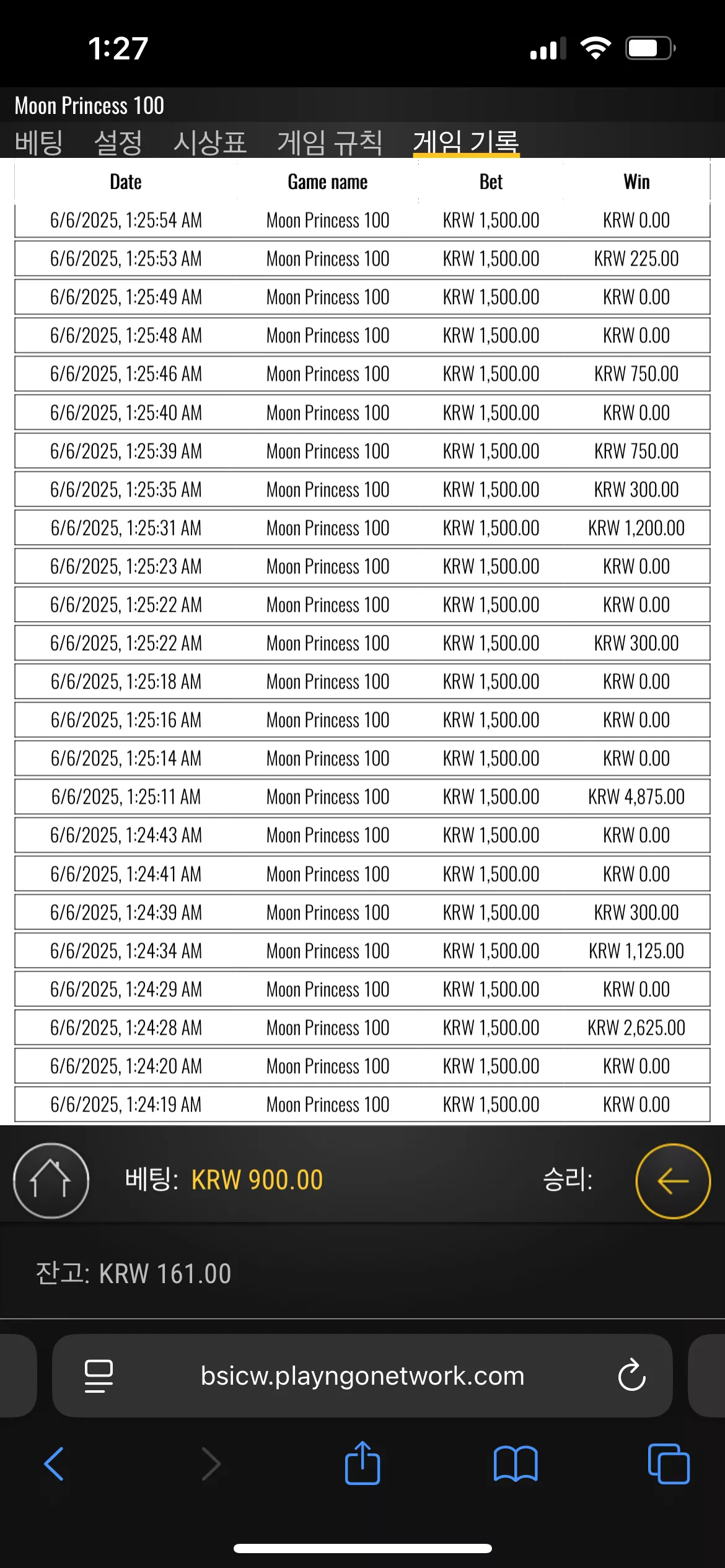Viewport: 725px width, 1568px height.
Task: Open game record from 1:24:34 AM
Action: click(x=362, y=951)
